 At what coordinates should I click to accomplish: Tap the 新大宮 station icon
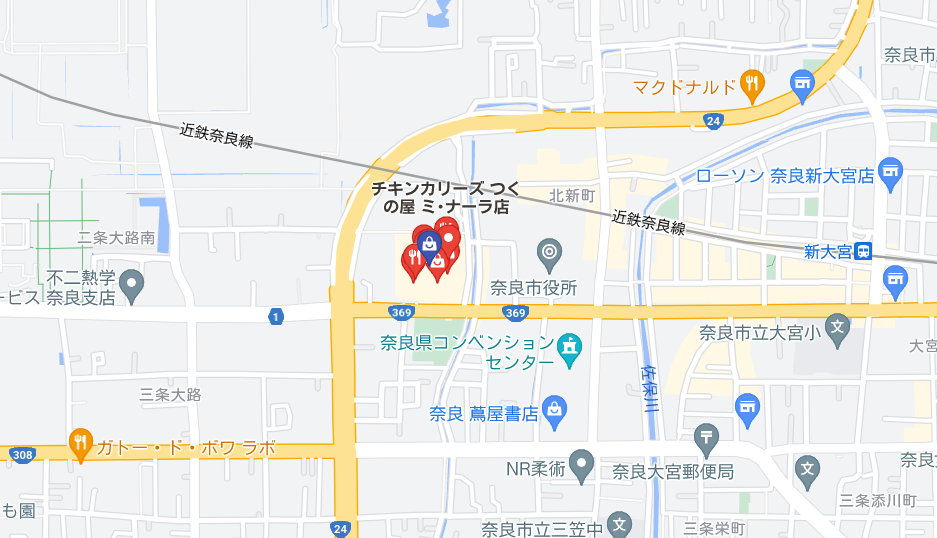[x=868, y=251]
